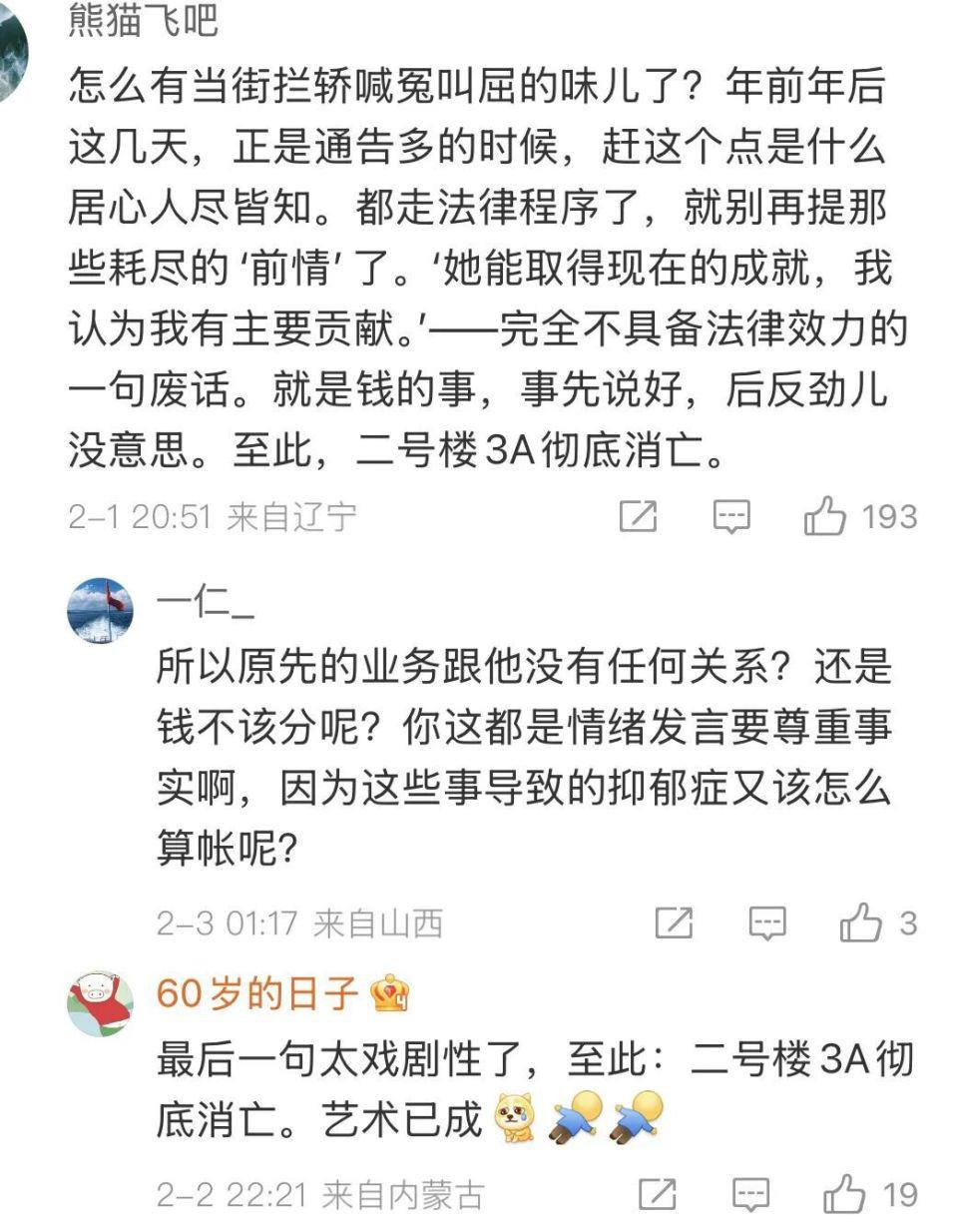Like 60岁的日子's reply
The height and width of the screenshot is (1232, 958).
click(x=843, y=1194)
